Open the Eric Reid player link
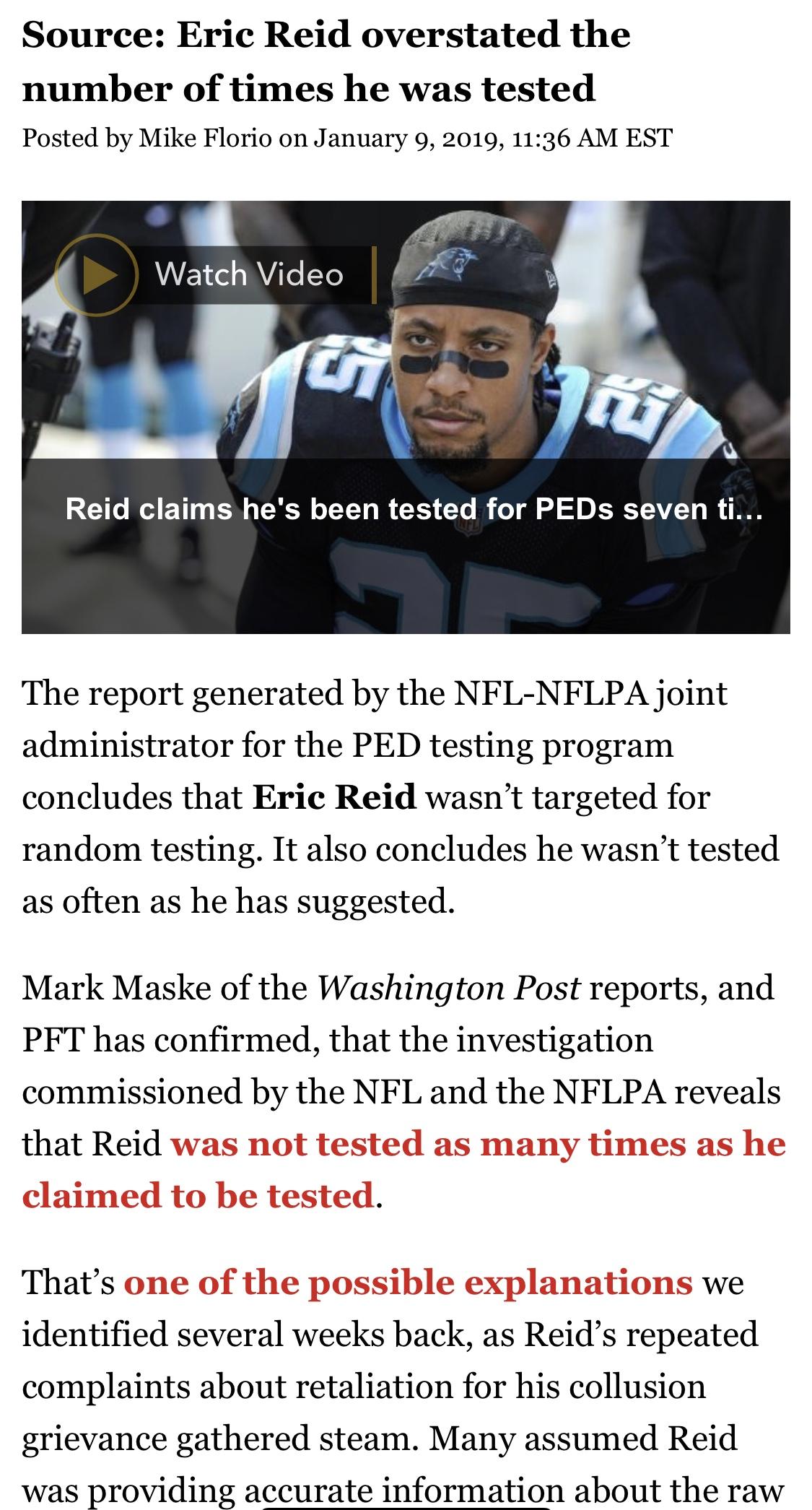 tap(334, 797)
